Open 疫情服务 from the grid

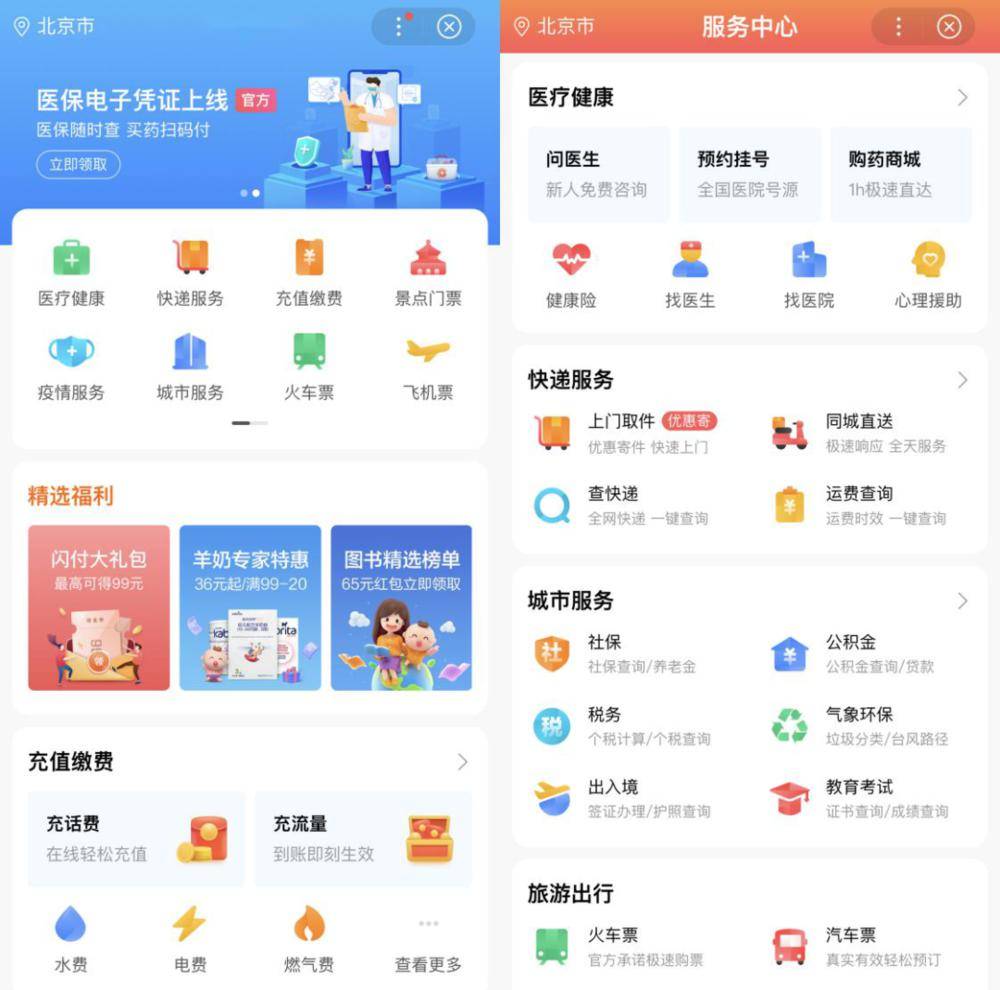[71, 367]
